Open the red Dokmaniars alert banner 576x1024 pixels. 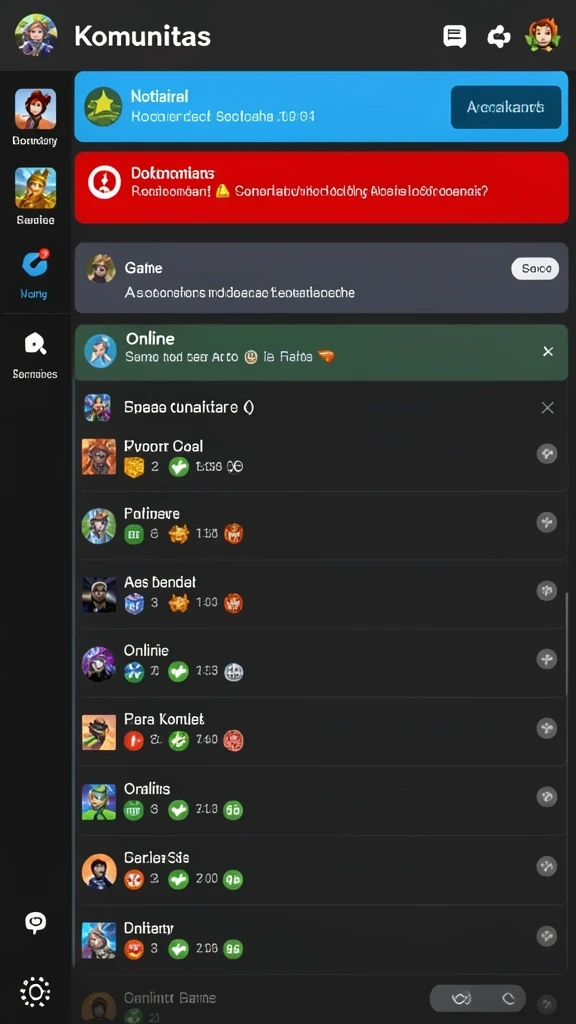(321, 187)
